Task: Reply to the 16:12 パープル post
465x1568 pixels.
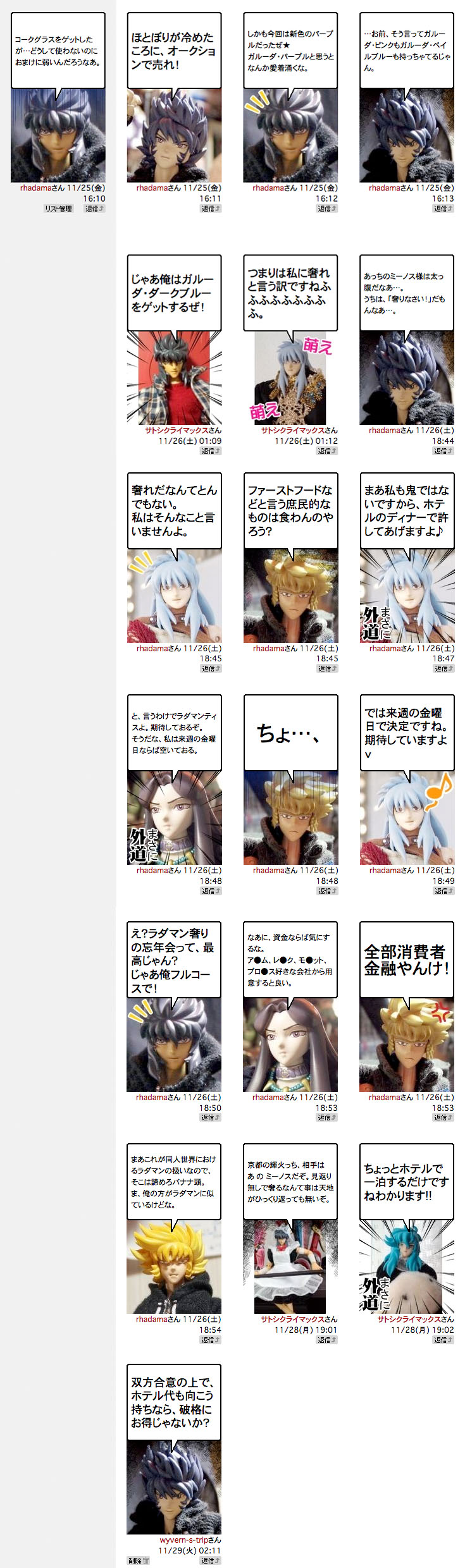Action: coord(327,209)
